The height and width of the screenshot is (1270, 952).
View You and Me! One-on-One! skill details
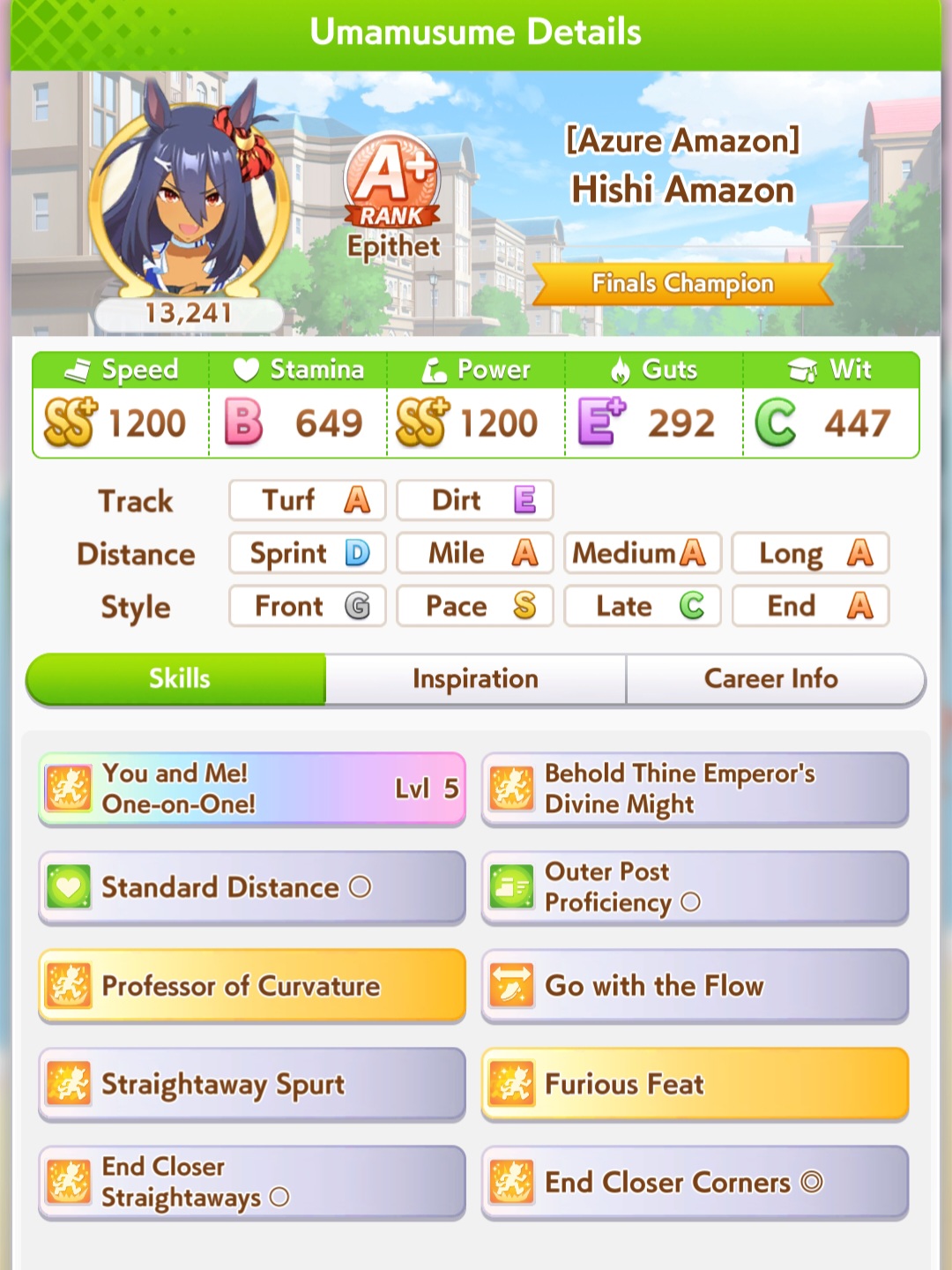(252, 788)
